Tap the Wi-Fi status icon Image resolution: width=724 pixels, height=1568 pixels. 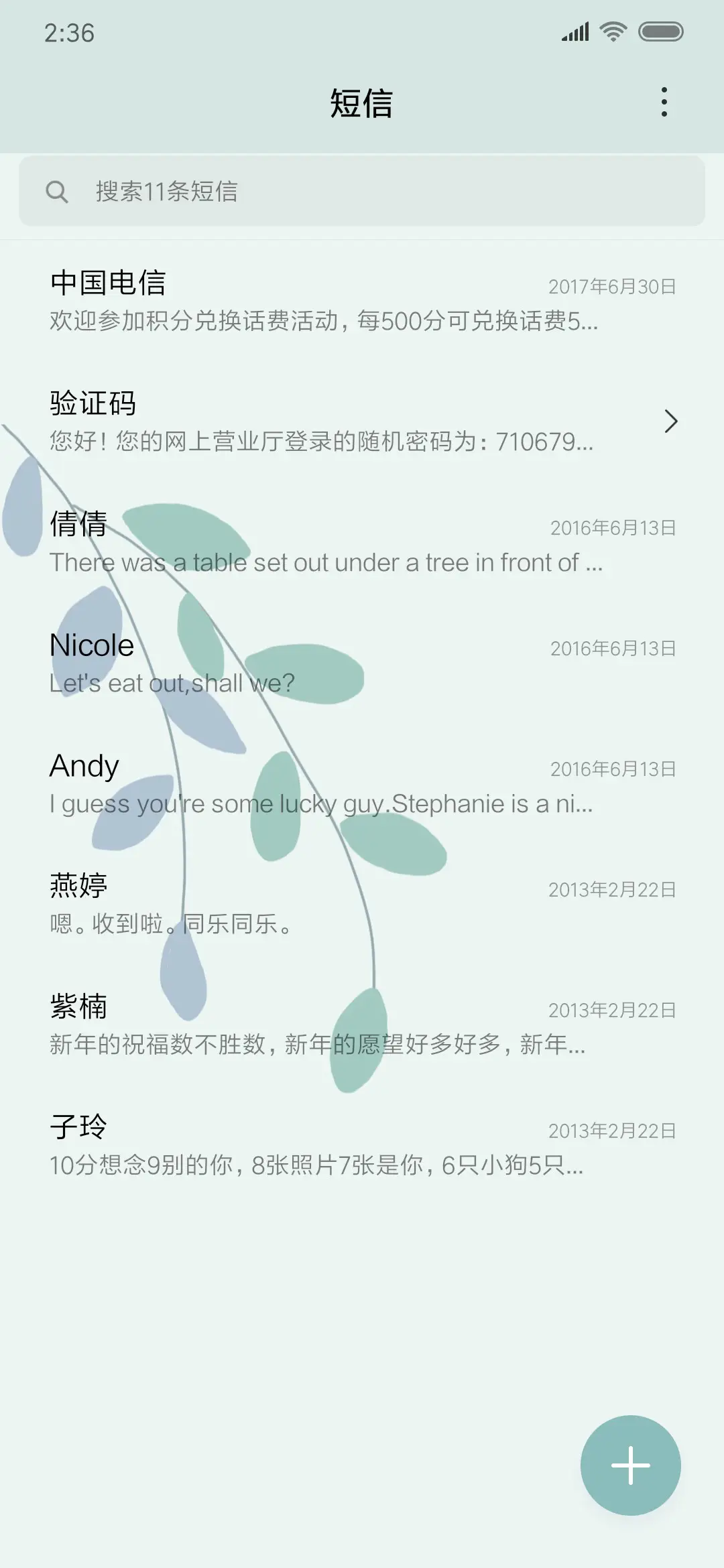pyautogui.click(x=612, y=31)
